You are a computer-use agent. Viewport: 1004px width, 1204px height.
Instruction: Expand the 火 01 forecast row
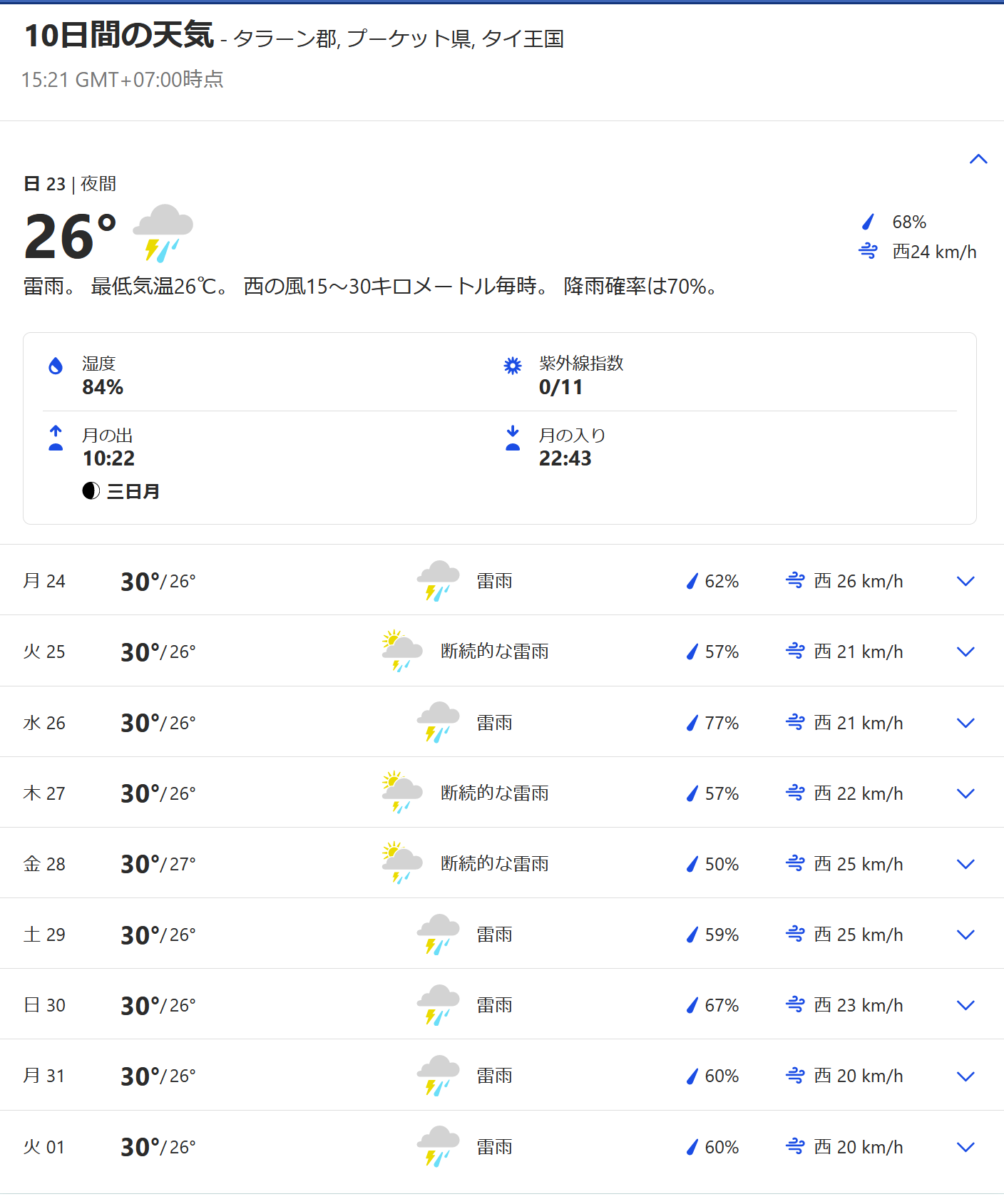click(965, 1147)
